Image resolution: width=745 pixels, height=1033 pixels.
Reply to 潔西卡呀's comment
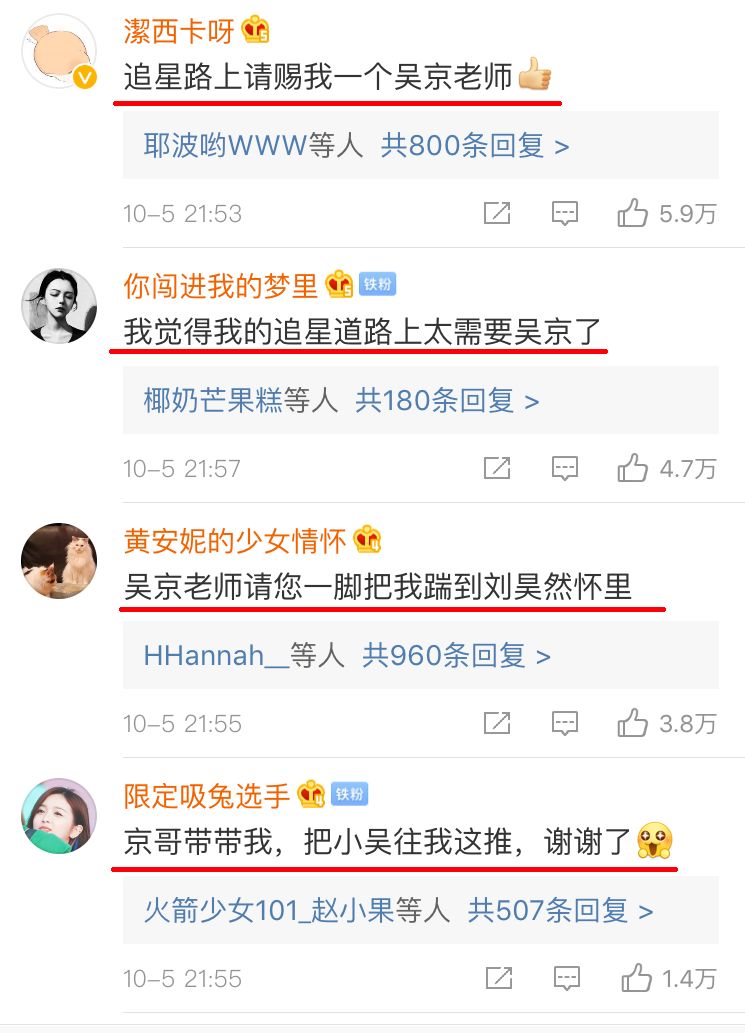[565, 213]
